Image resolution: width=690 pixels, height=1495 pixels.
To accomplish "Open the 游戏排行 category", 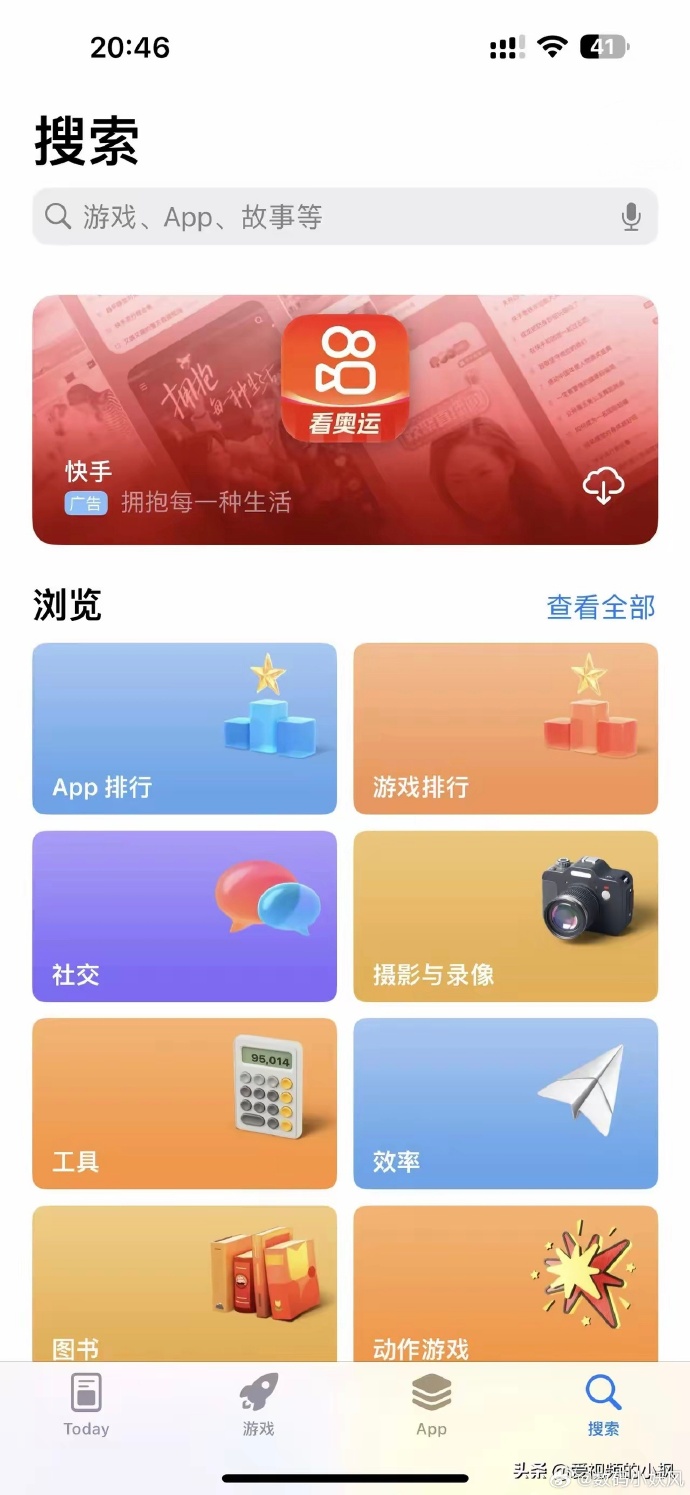I will (506, 728).
